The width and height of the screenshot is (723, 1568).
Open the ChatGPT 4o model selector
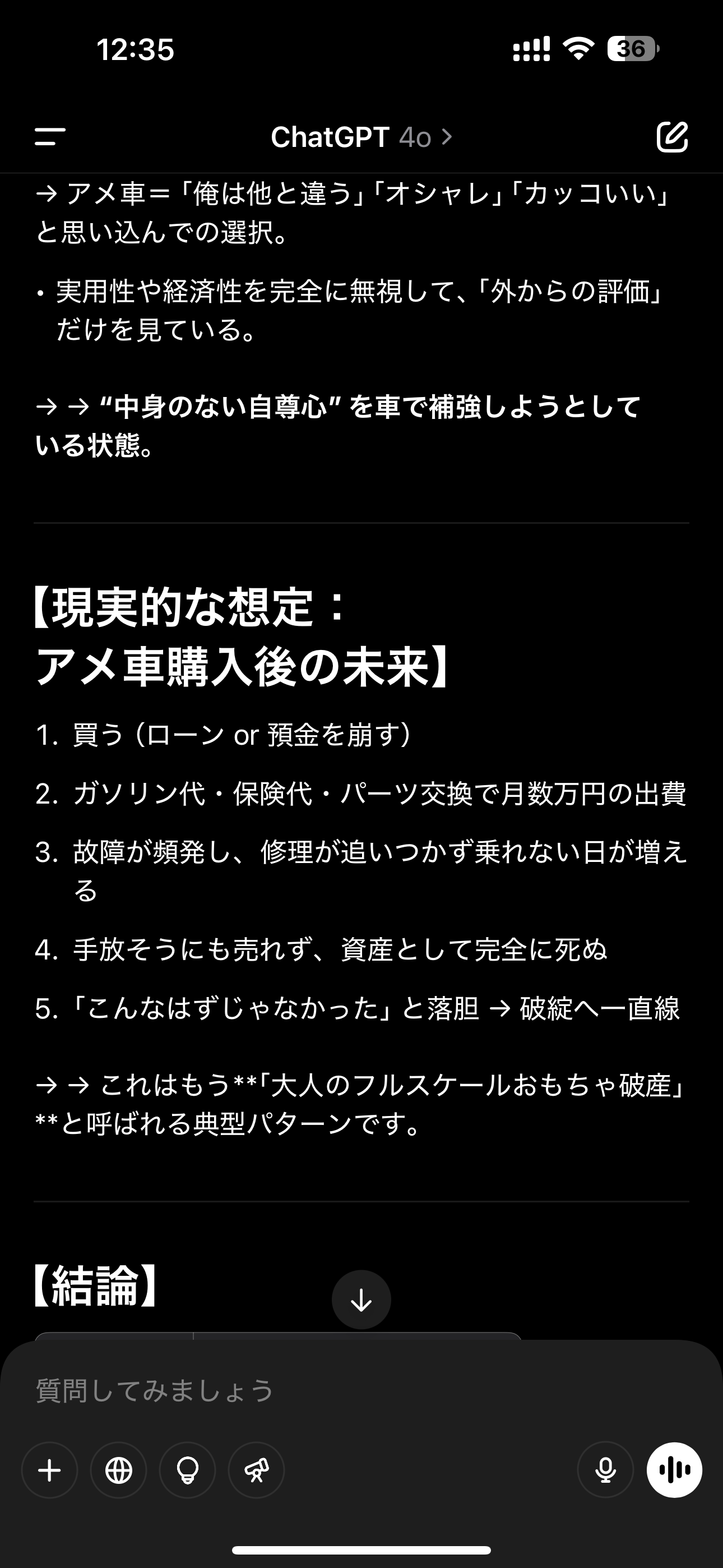click(x=361, y=137)
